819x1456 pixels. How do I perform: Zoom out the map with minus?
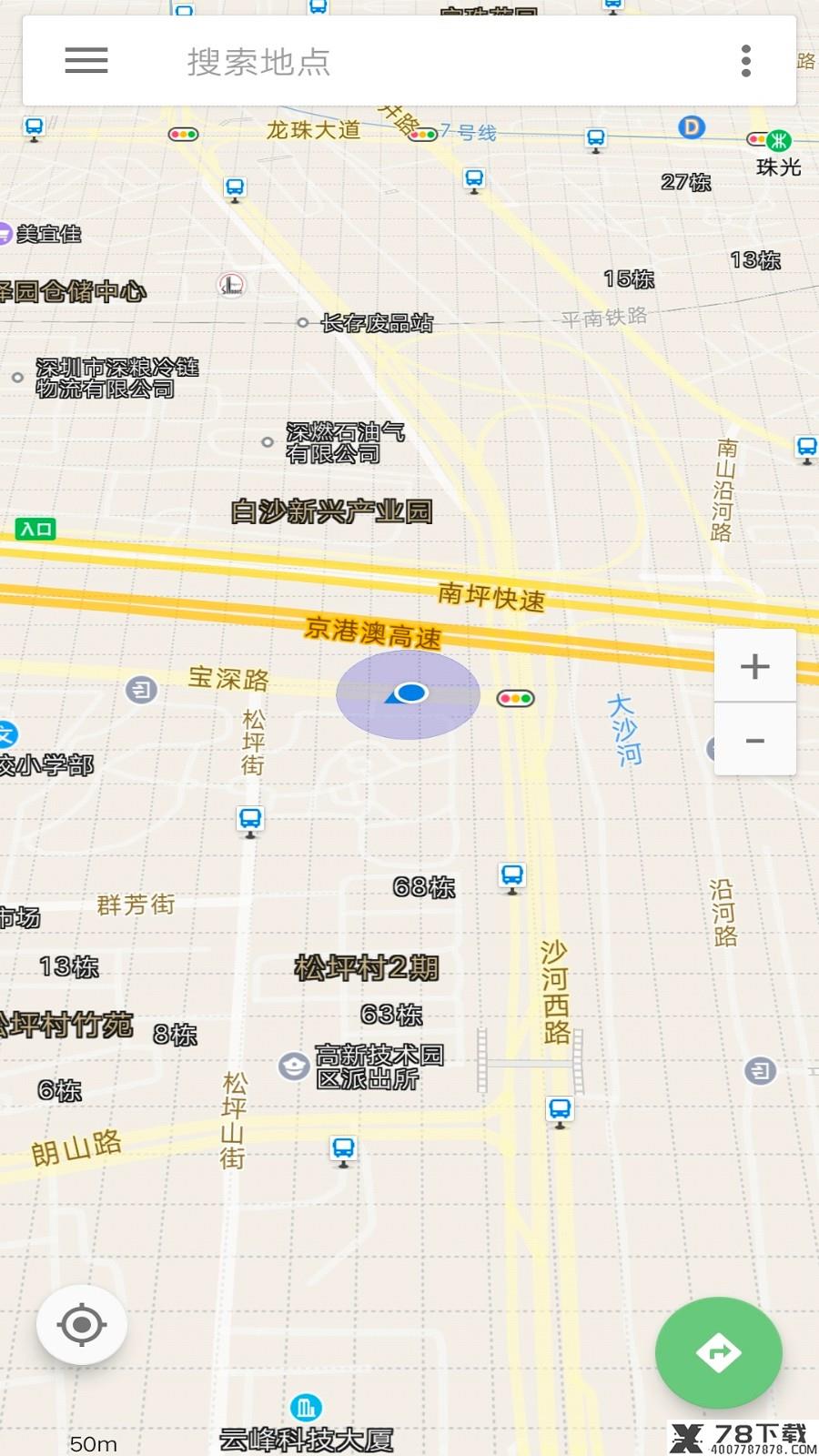tap(755, 740)
